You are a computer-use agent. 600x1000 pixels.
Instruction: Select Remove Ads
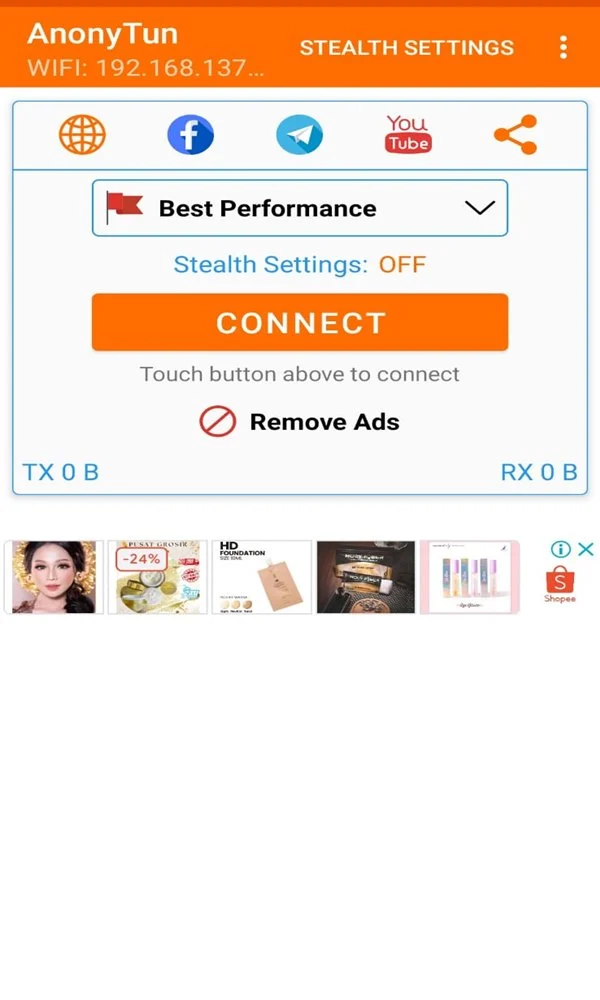(300, 422)
